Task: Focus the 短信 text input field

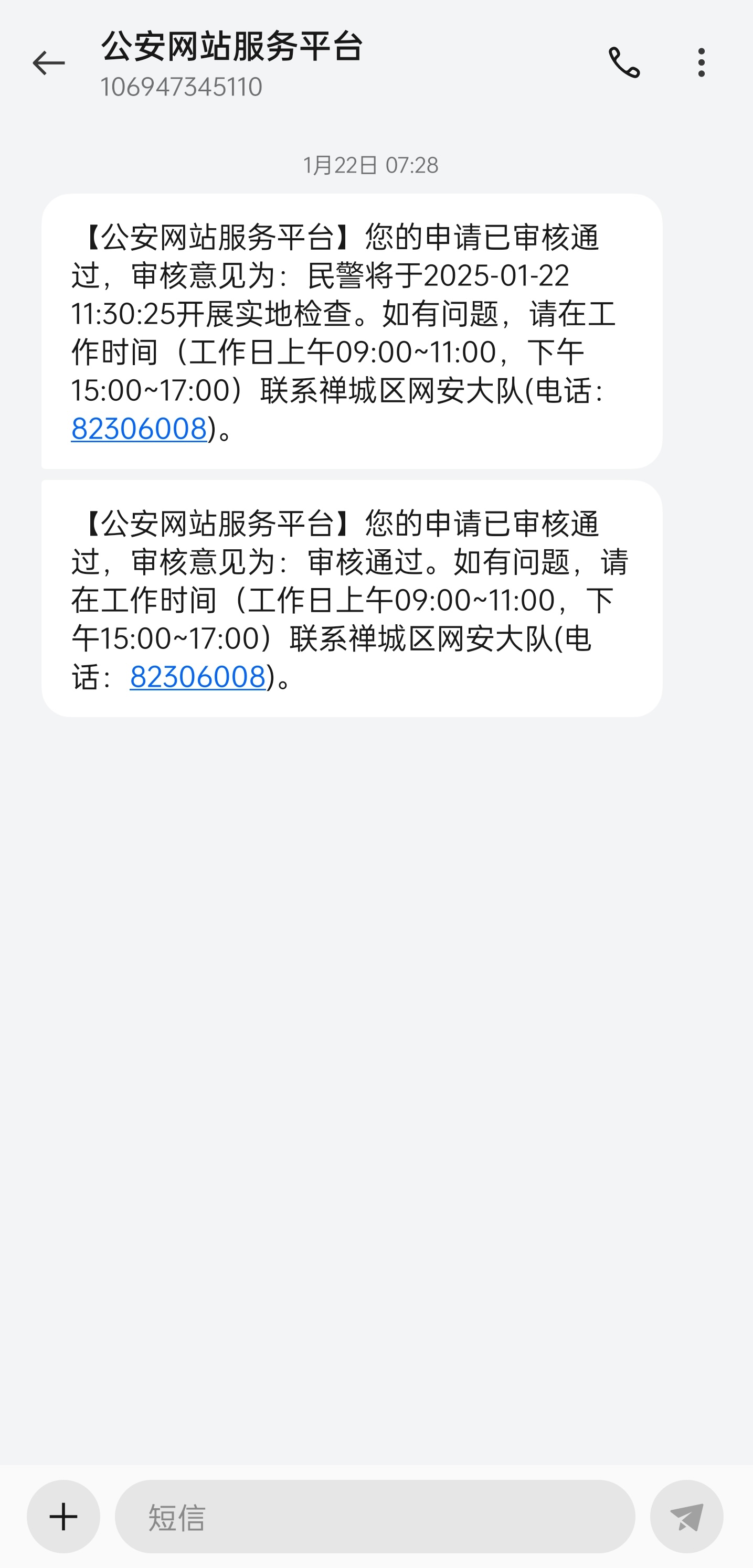Action: click(375, 1516)
